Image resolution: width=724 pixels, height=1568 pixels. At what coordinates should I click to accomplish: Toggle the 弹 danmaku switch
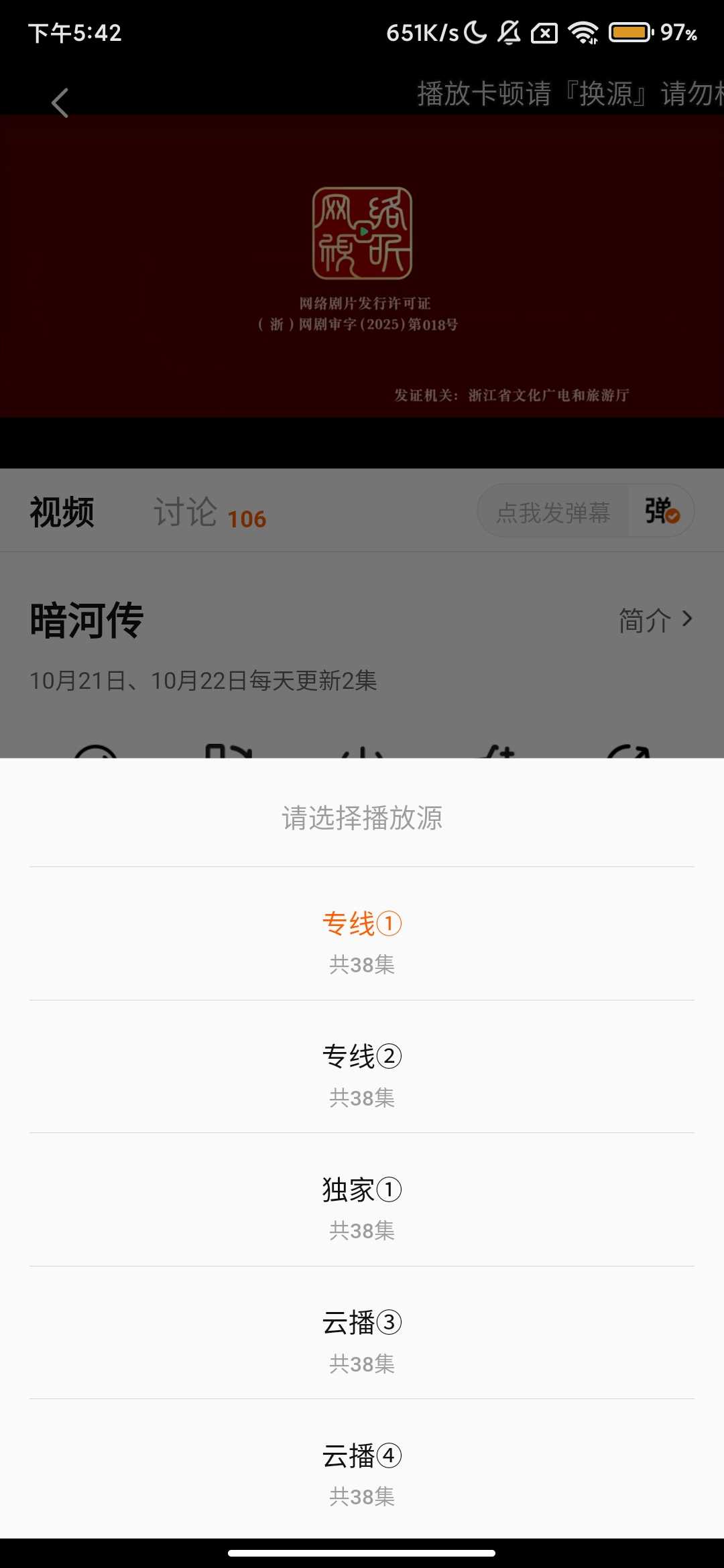[x=661, y=511]
